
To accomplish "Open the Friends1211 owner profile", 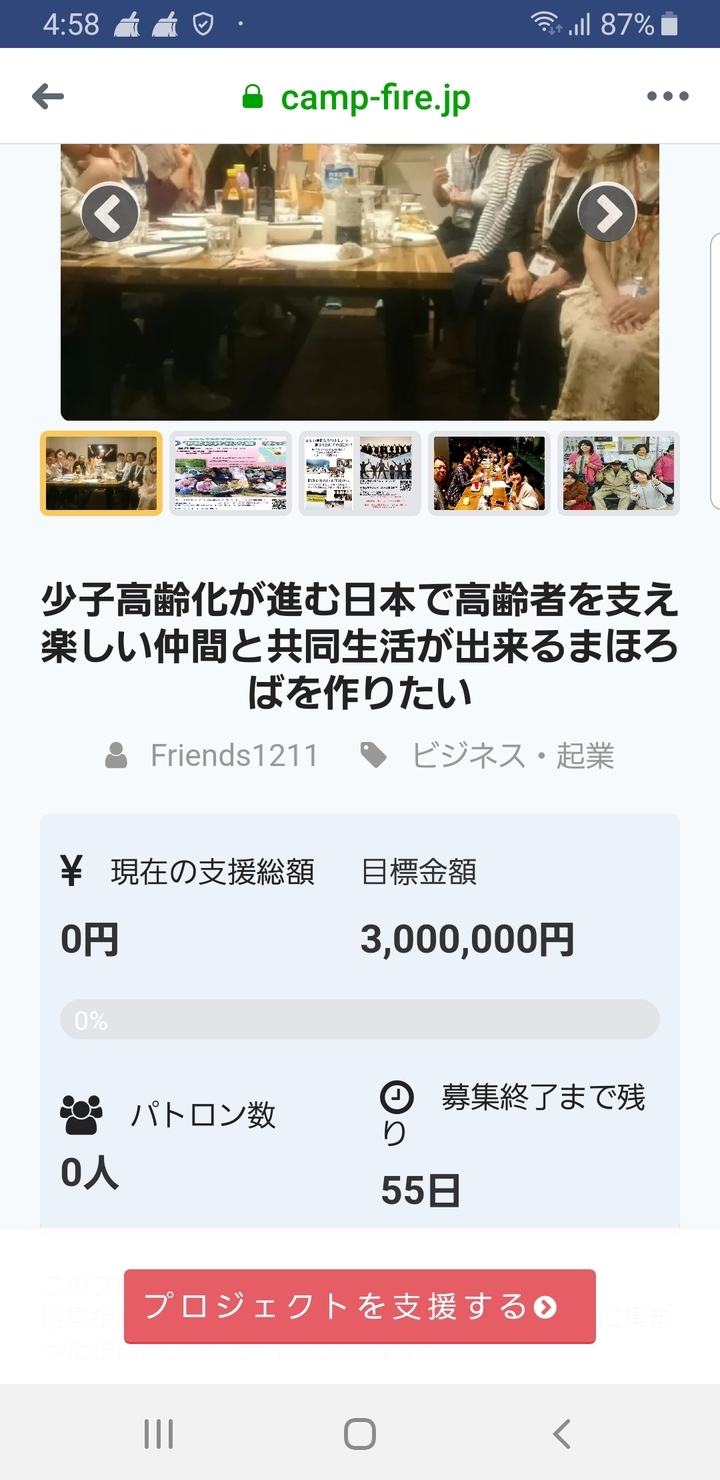I will pyautogui.click(x=233, y=756).
